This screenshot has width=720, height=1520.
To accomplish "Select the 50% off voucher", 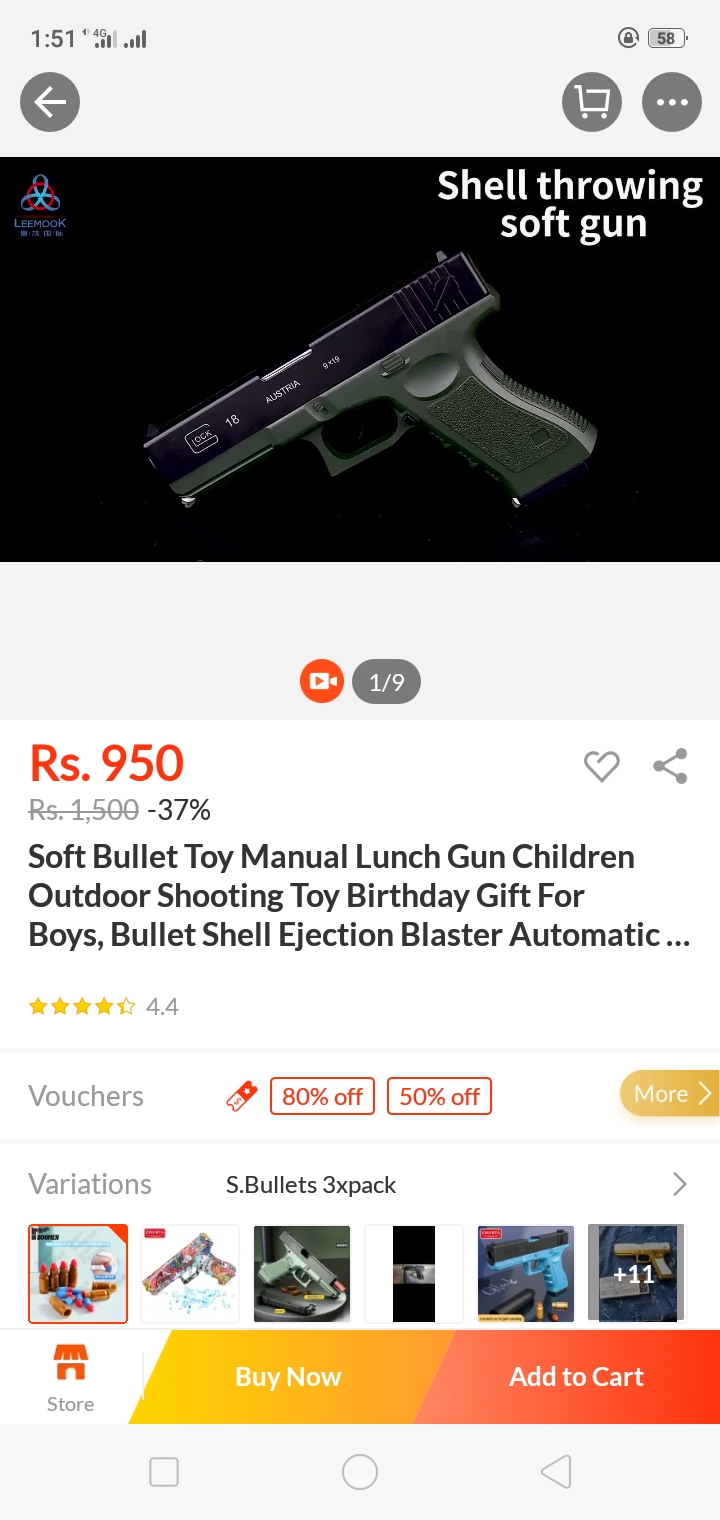I will click(x=439, y=1096).
